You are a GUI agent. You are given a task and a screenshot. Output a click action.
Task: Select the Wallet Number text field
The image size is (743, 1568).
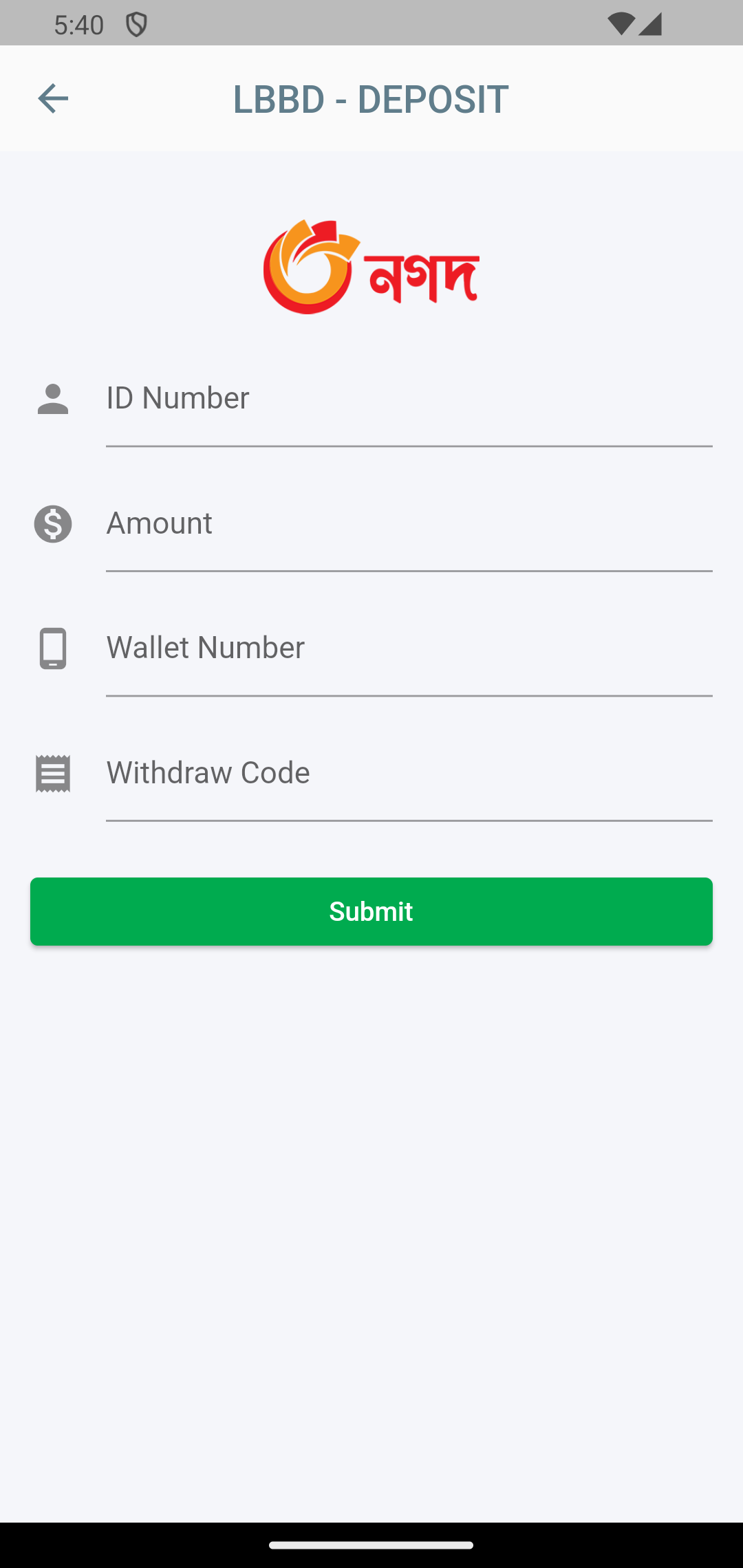[x=409, y=649]
